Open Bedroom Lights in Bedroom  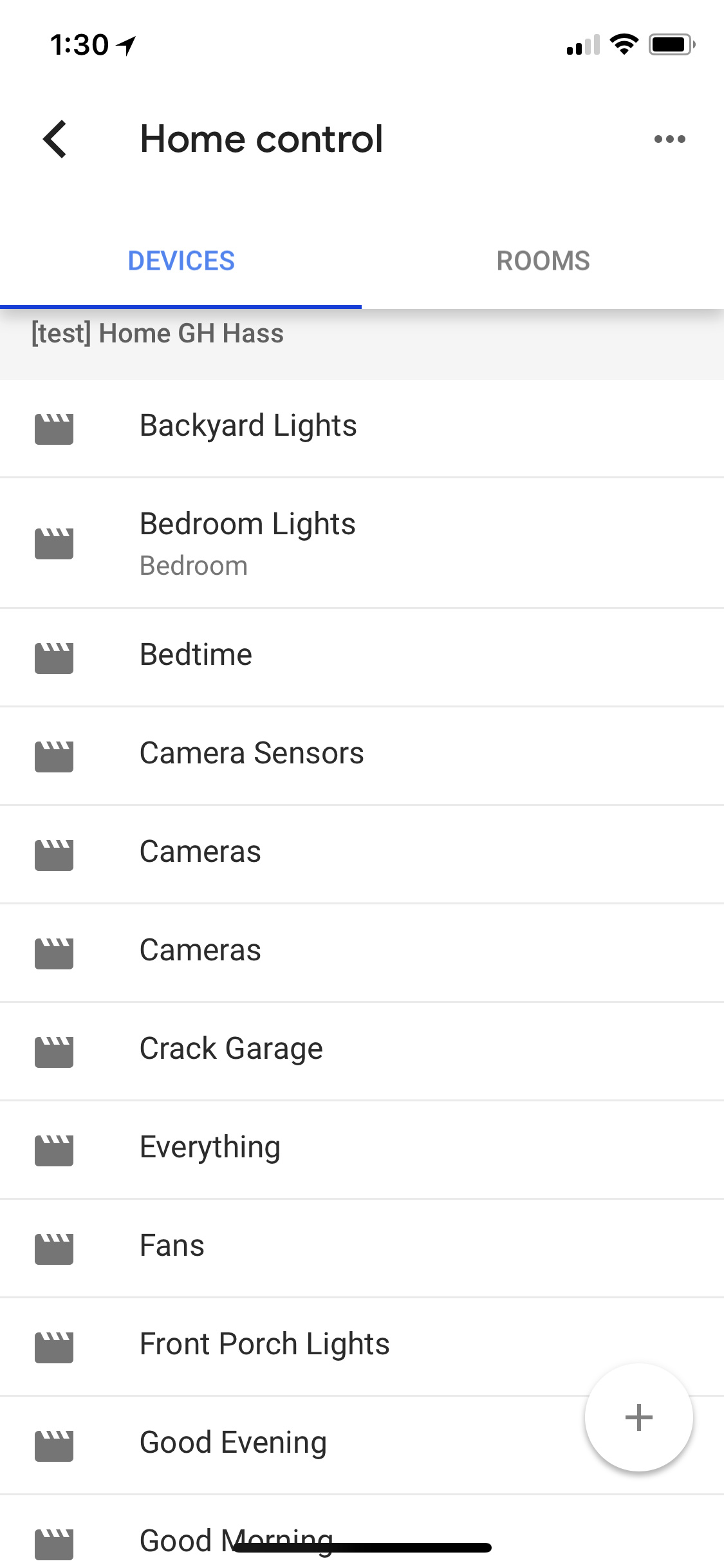pos(248,542)
